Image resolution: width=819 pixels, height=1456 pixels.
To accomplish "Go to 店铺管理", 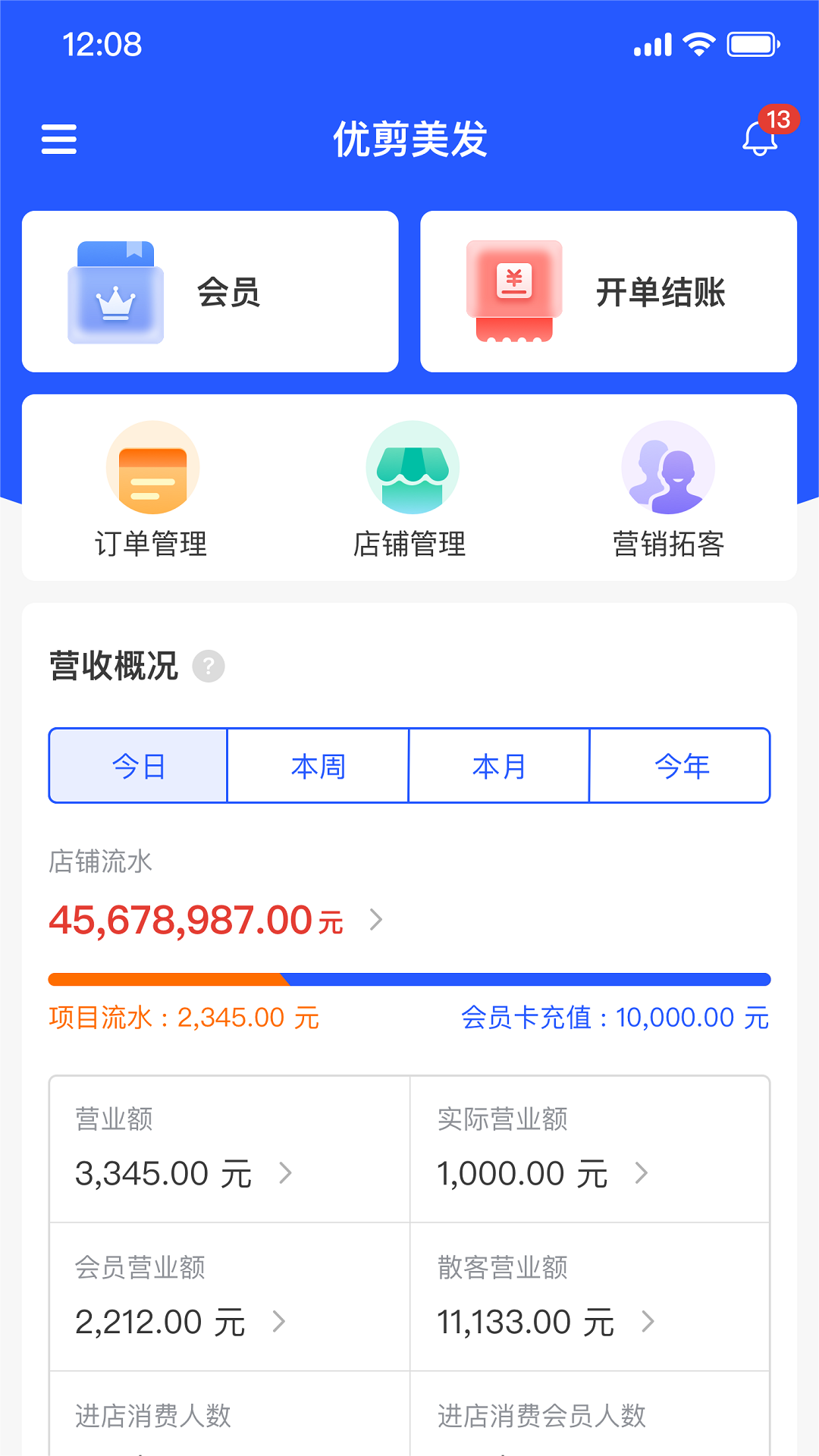I will pyautogui.click(x=410, y=490).
